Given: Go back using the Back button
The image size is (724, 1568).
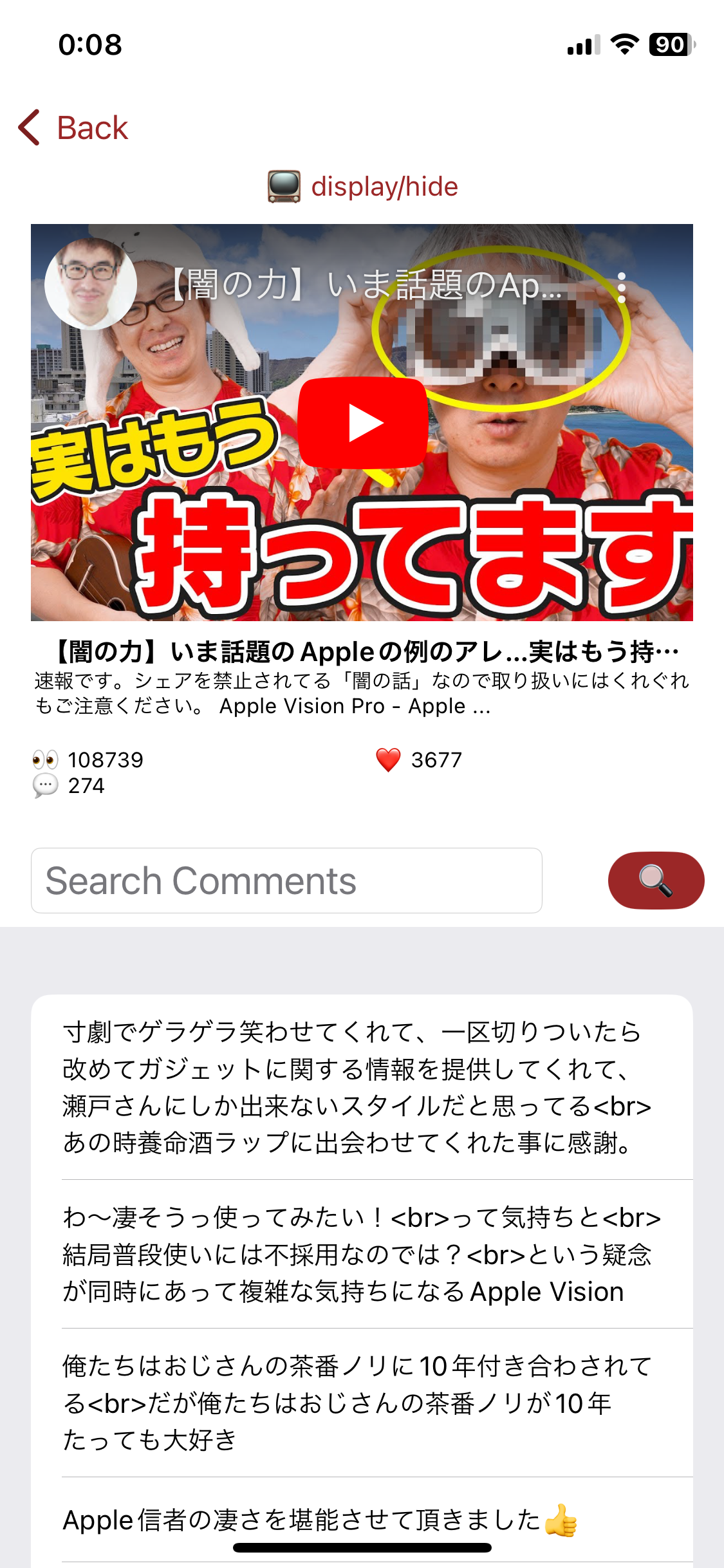Looking at the screenshot, I should [x=74, y=127].
